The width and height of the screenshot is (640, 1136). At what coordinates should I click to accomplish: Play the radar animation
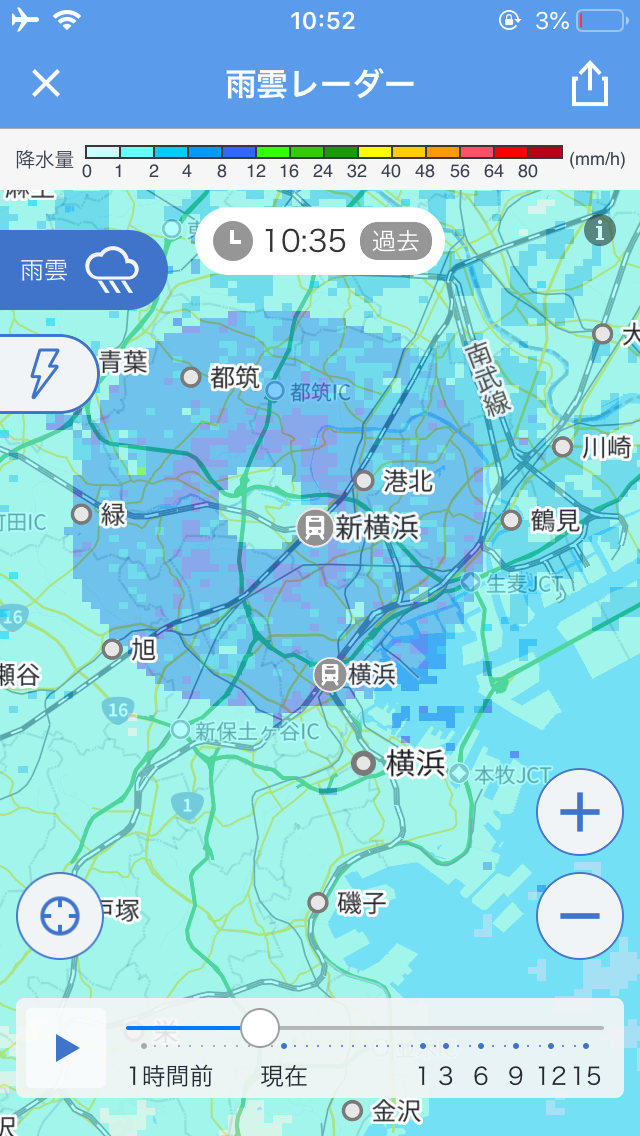point(66,1048)
